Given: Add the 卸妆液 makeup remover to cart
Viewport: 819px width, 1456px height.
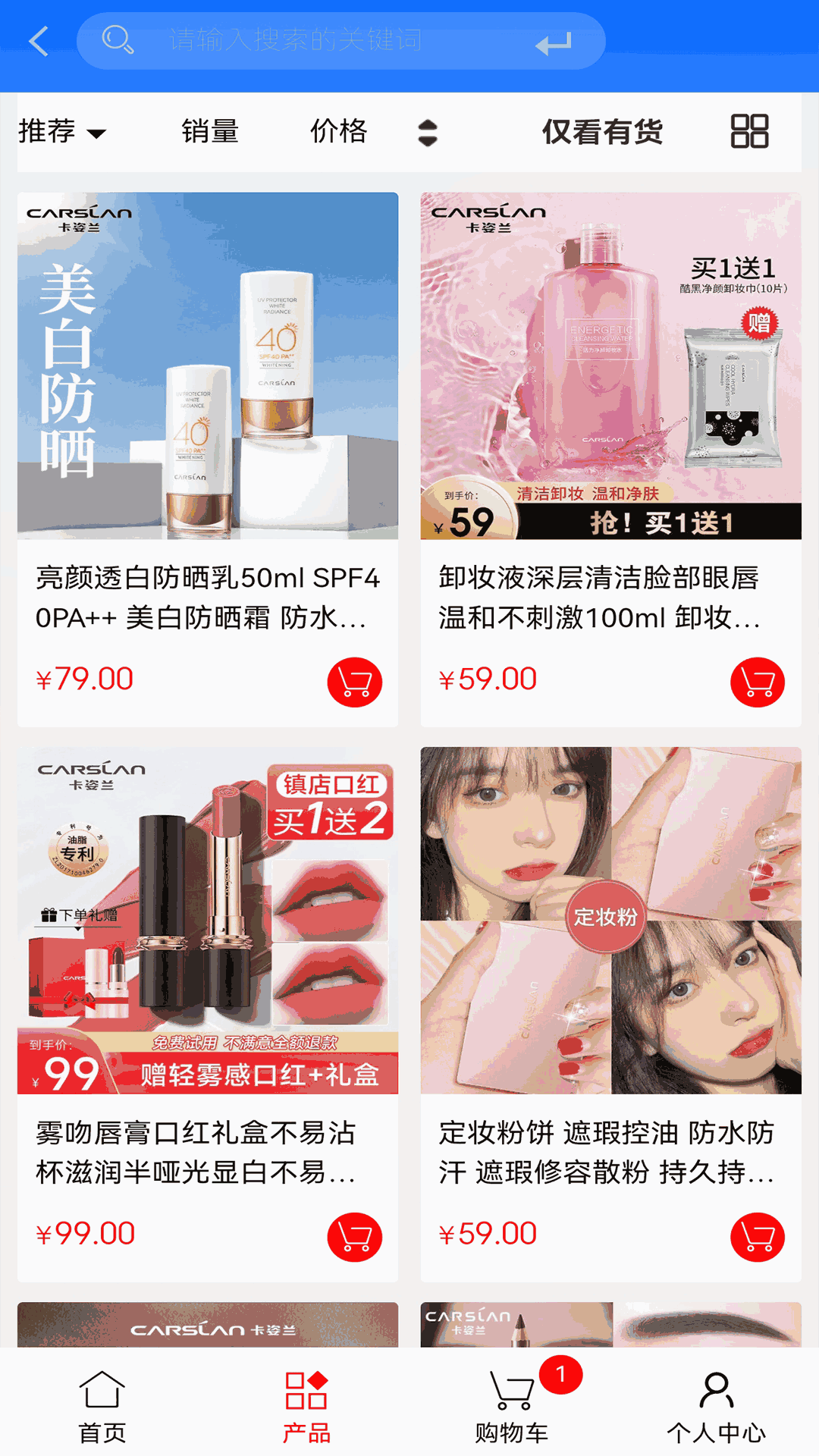Looking at the screenshot, I should [x=757, y=682].
